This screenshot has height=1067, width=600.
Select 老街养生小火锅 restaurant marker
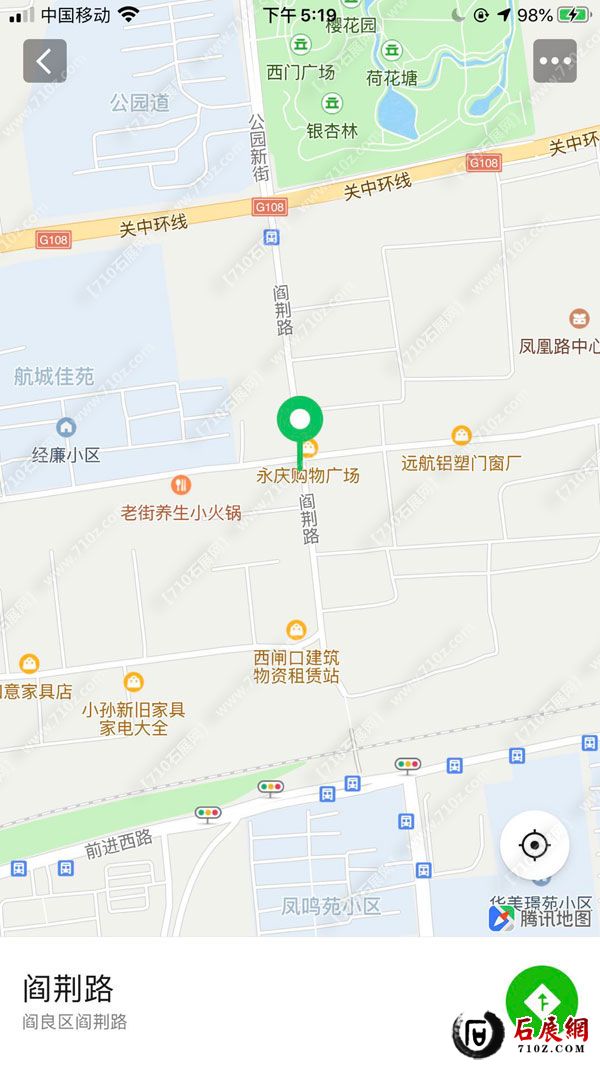tap(181, 485)
